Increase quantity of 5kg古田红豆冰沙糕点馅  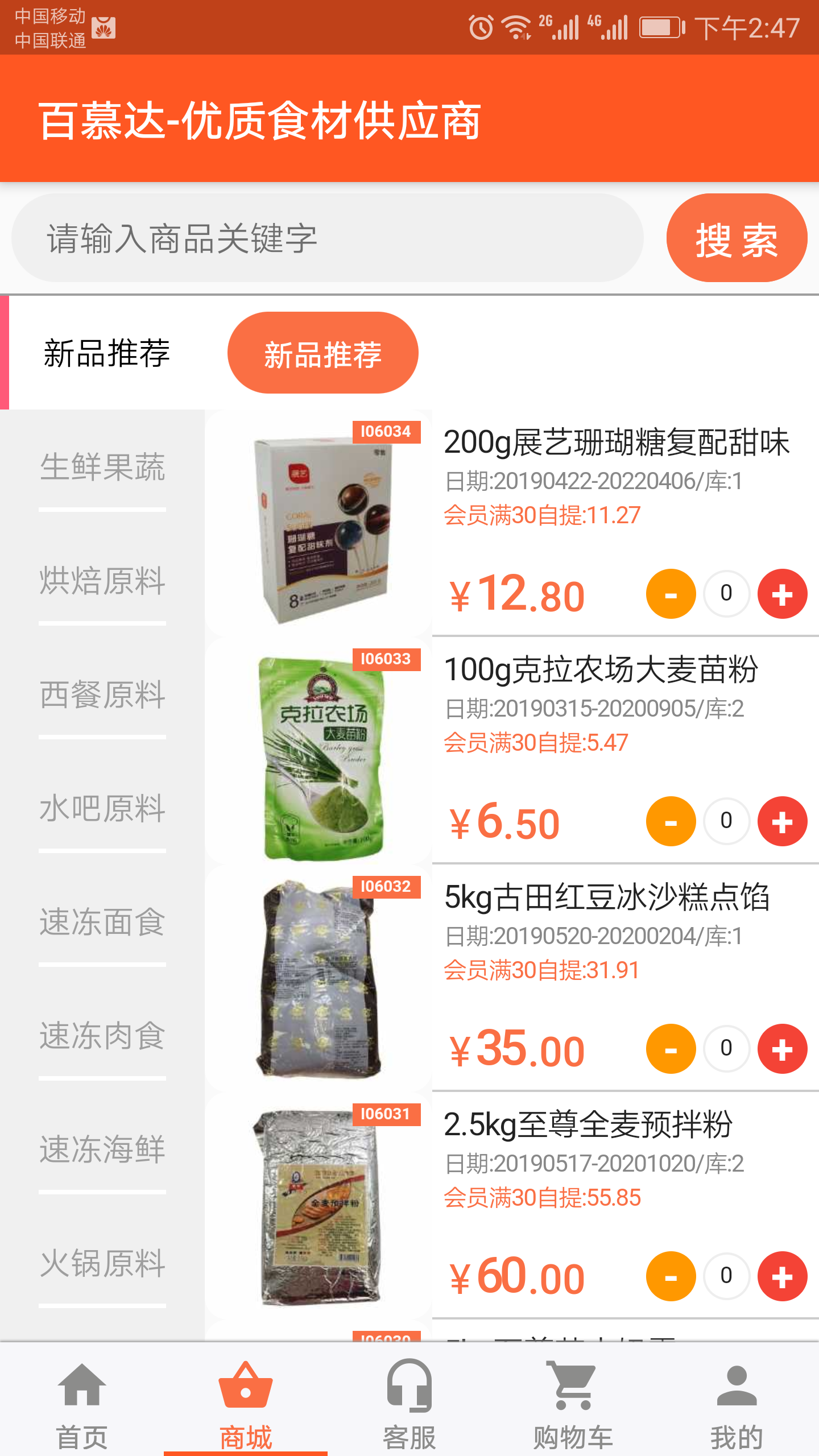click(x=781, y=1049)
